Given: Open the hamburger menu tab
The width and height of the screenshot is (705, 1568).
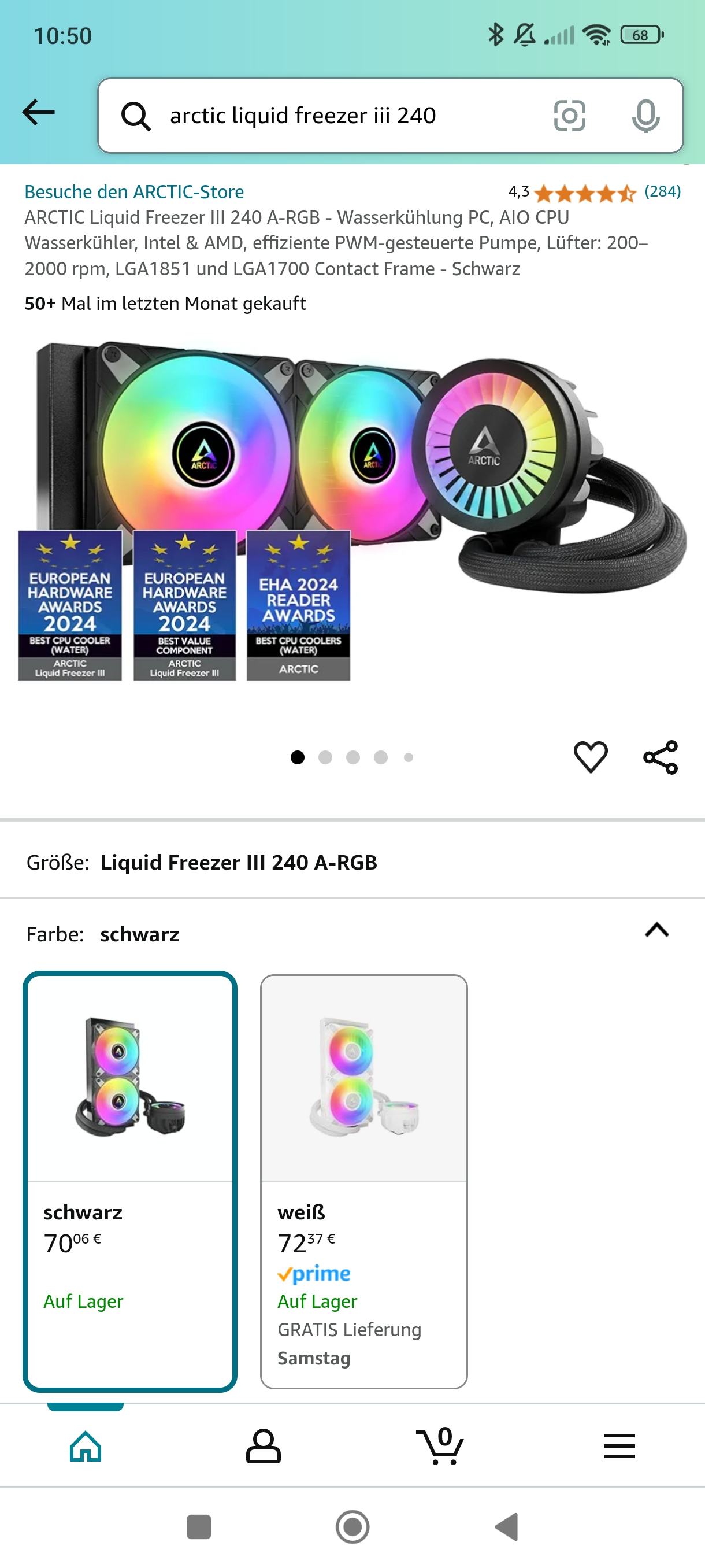Looking at the screenshot, I should click(619, 1445).
